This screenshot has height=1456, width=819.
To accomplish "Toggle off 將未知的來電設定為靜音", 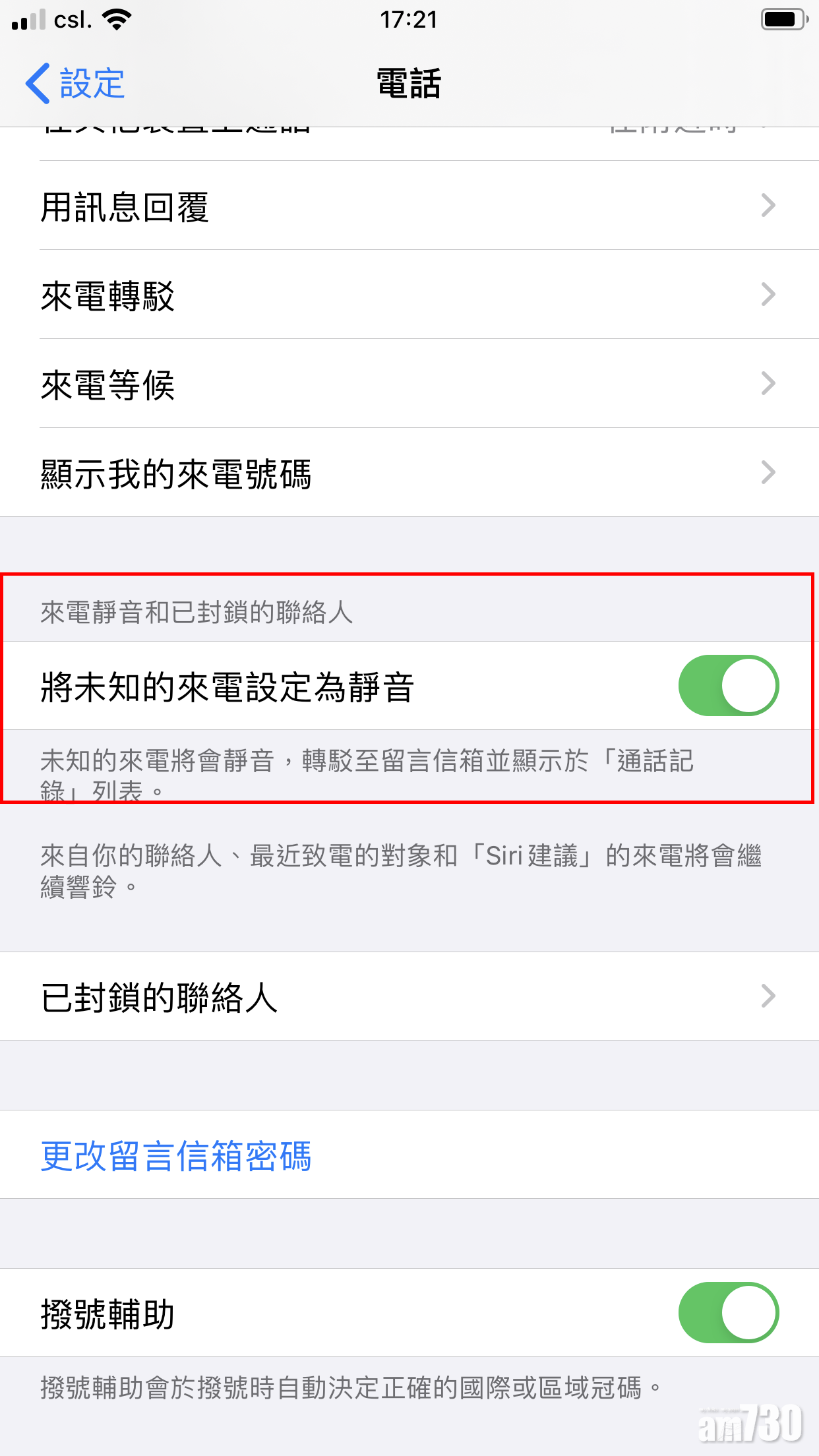I will click(728, 686).
